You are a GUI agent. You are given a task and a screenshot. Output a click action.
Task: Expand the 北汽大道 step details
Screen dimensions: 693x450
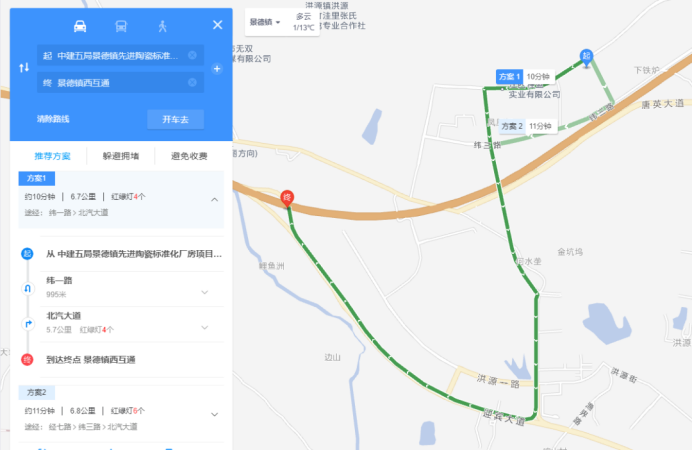point(204,327)
